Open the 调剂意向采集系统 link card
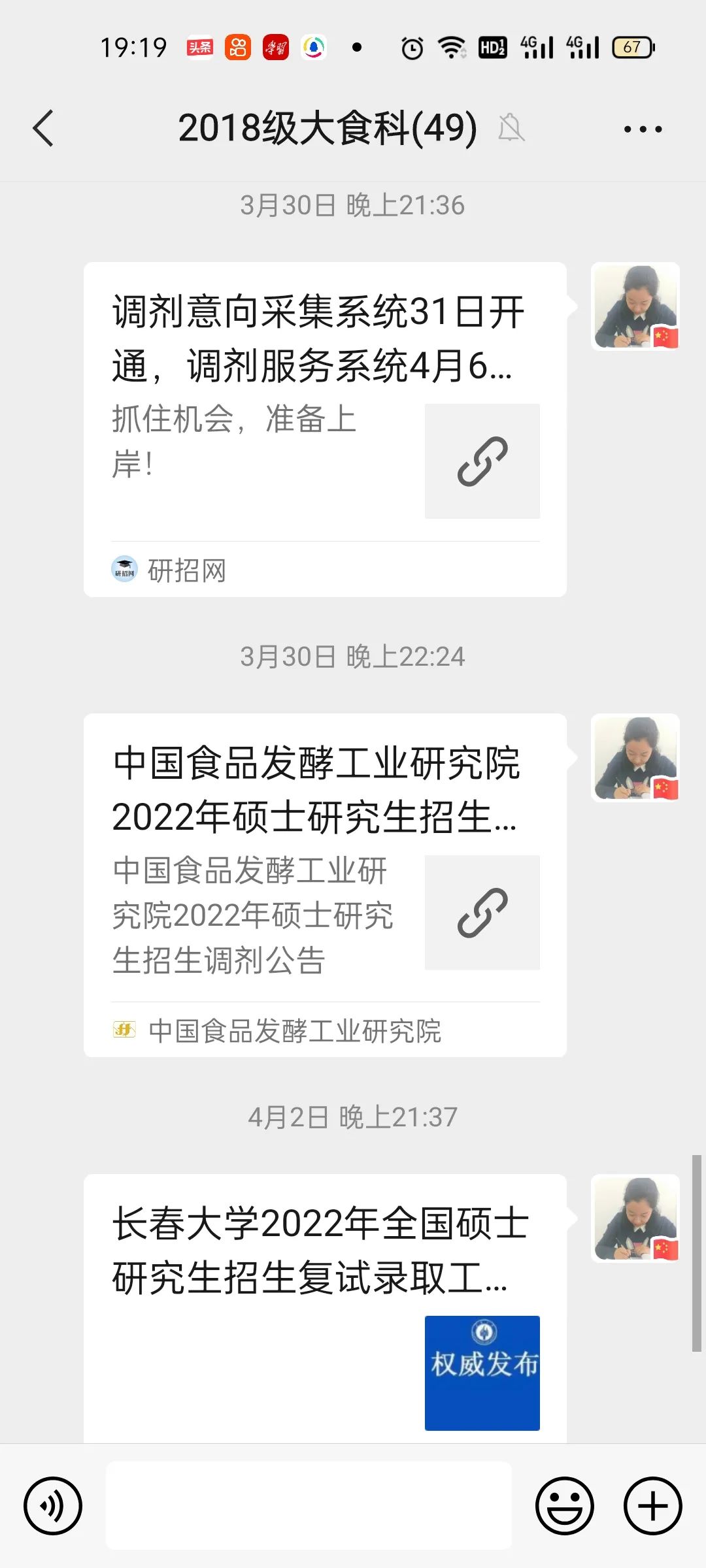The height and width of the screenshot is (1568, 706). point(325,429)
